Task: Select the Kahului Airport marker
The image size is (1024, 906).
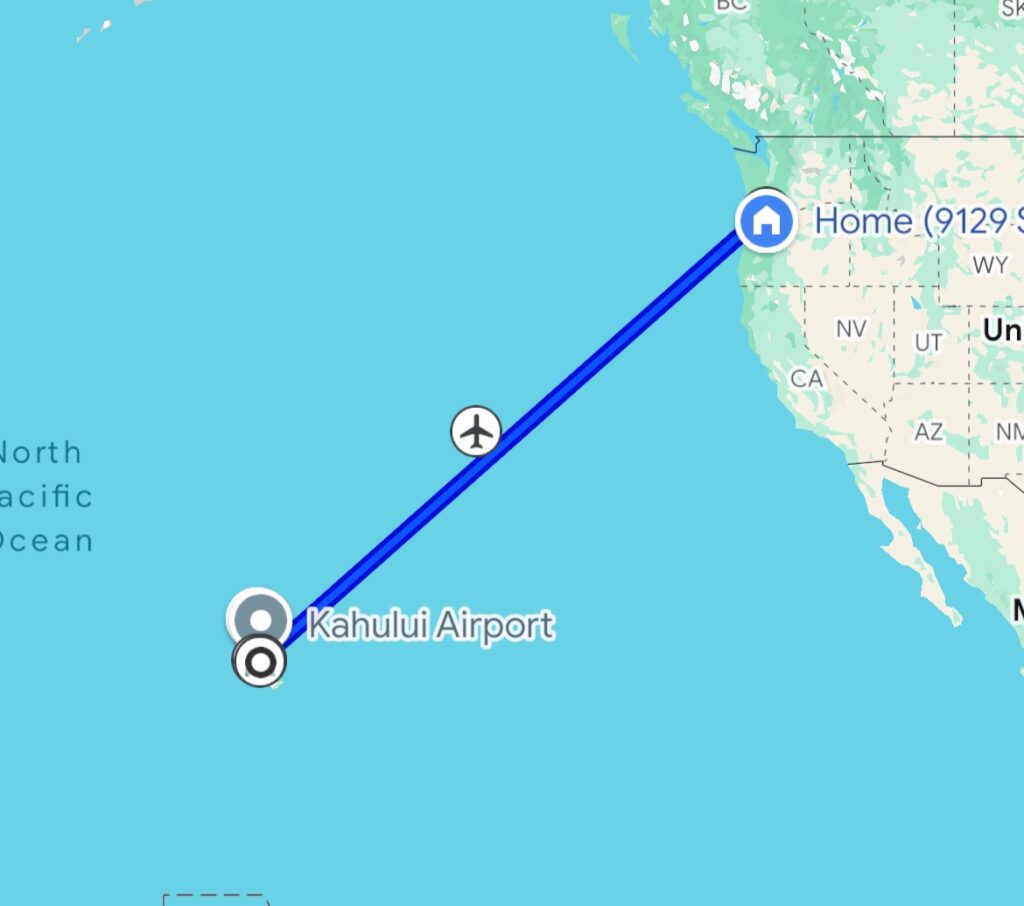Action: point(259,617)
